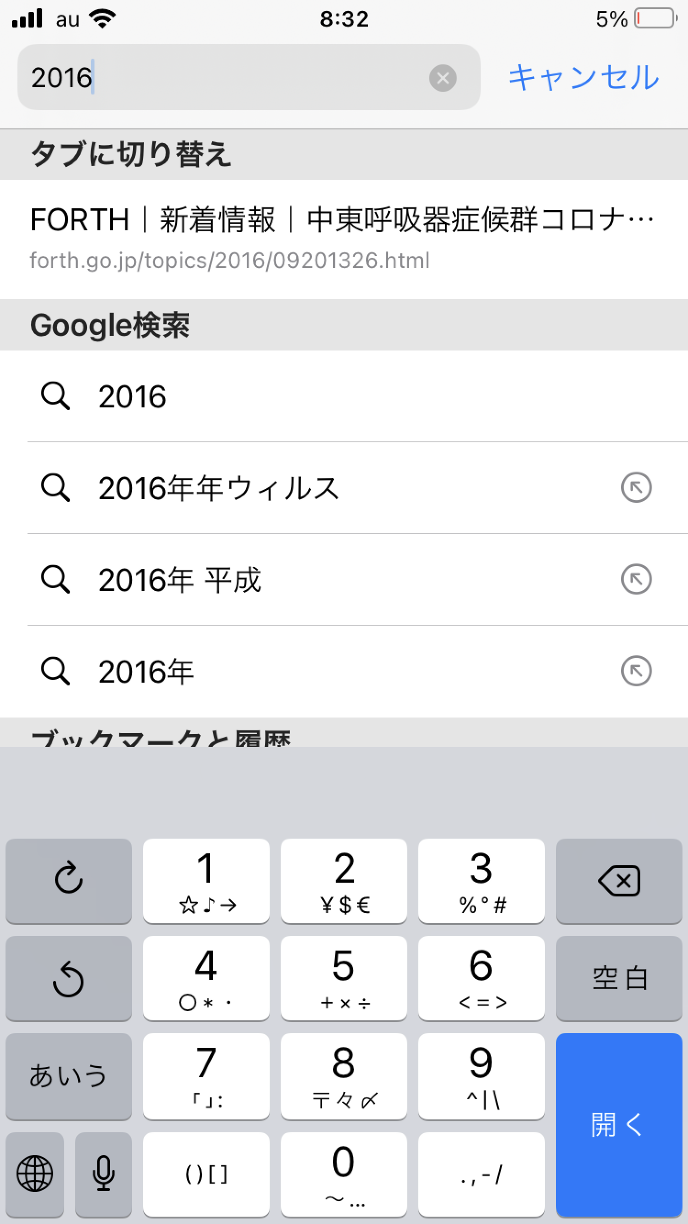Switch to the open FORTH 新着情報 tab
The height and width of the screenshot is (1224, 688).
pyautogui.click(x=343, y=237)
